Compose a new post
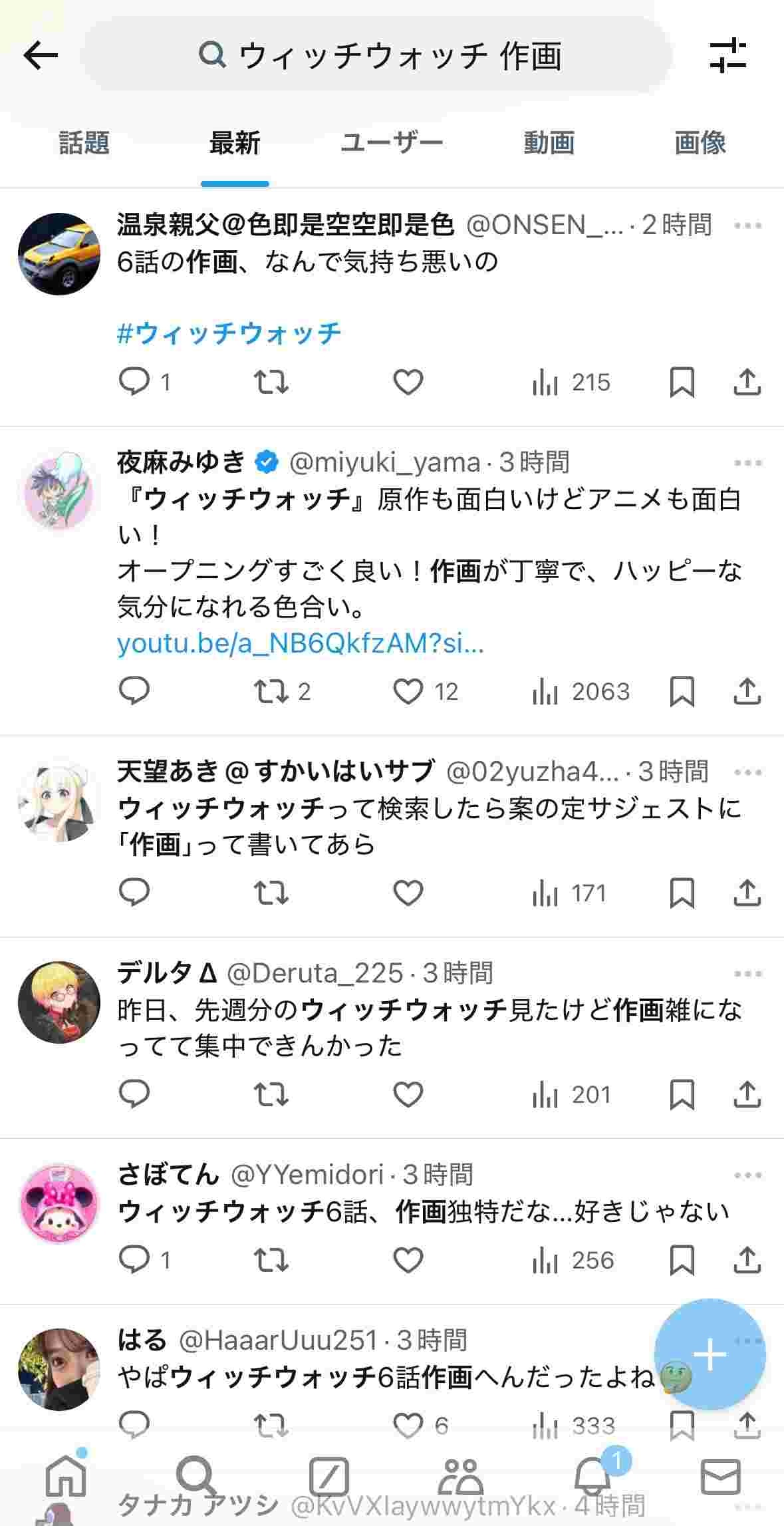784x1526 pixels. click(x=710, y=1354)
